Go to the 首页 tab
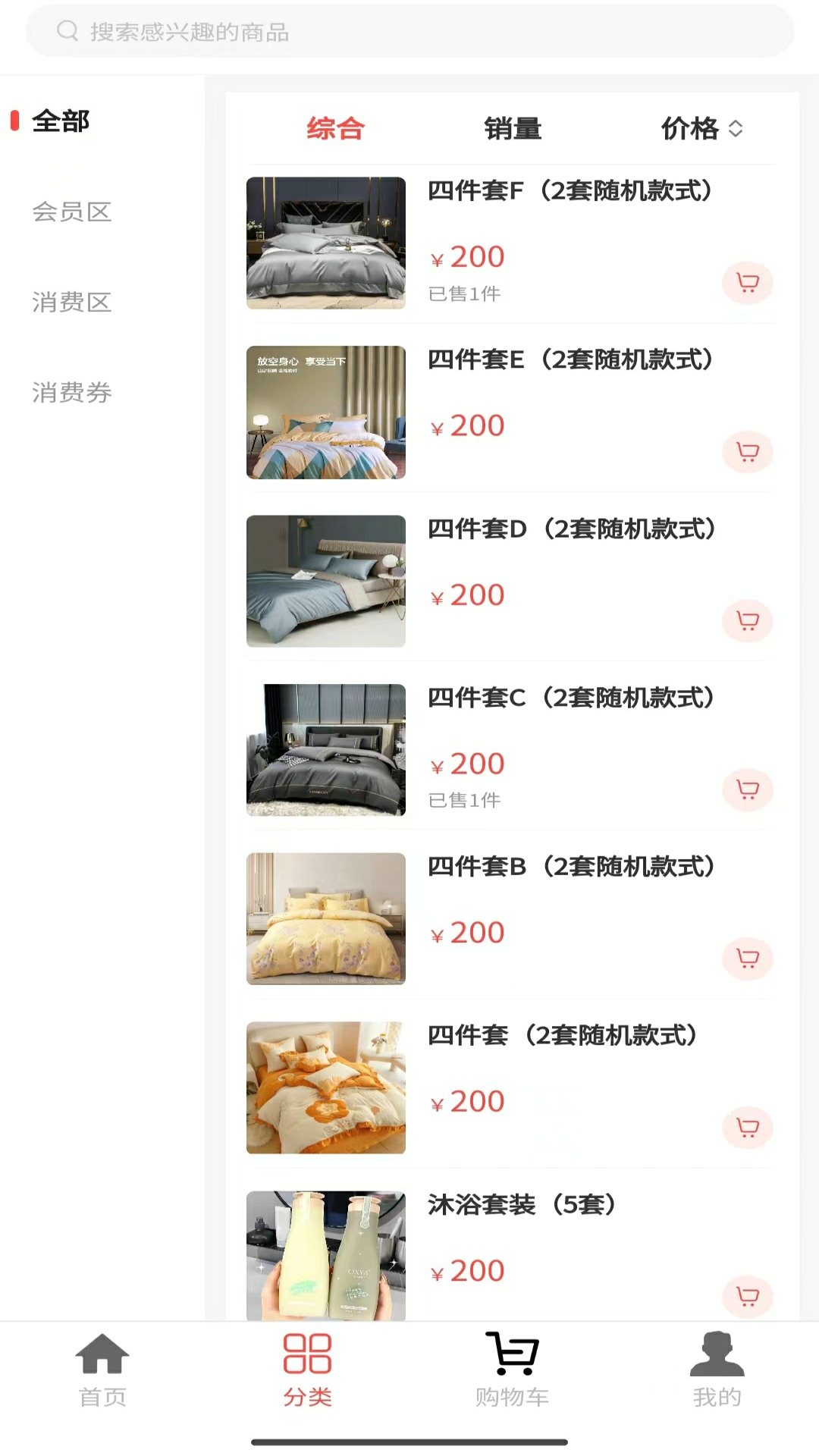 pos(102,1369)
